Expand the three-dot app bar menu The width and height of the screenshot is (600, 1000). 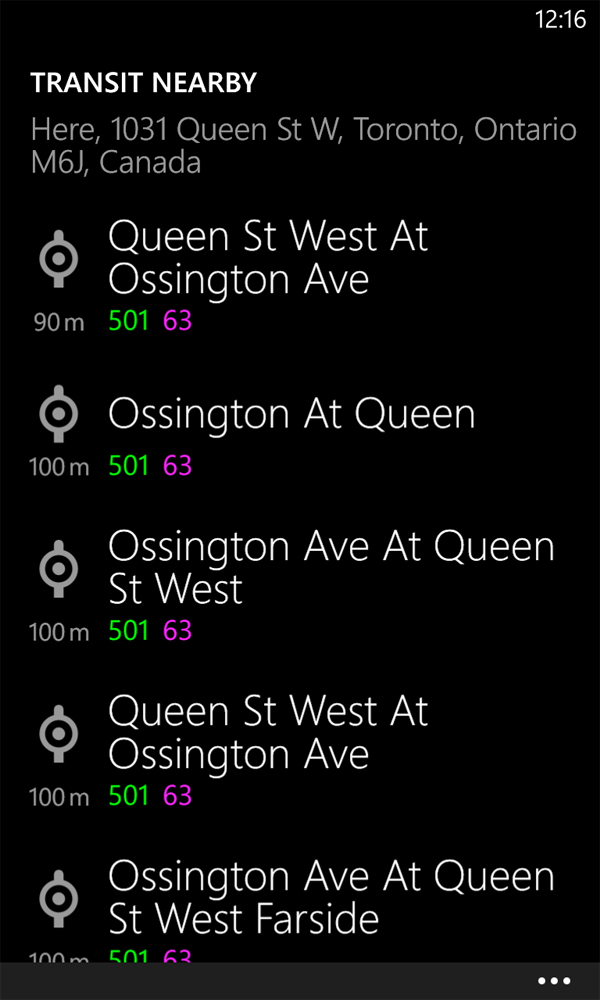point(553,981)
